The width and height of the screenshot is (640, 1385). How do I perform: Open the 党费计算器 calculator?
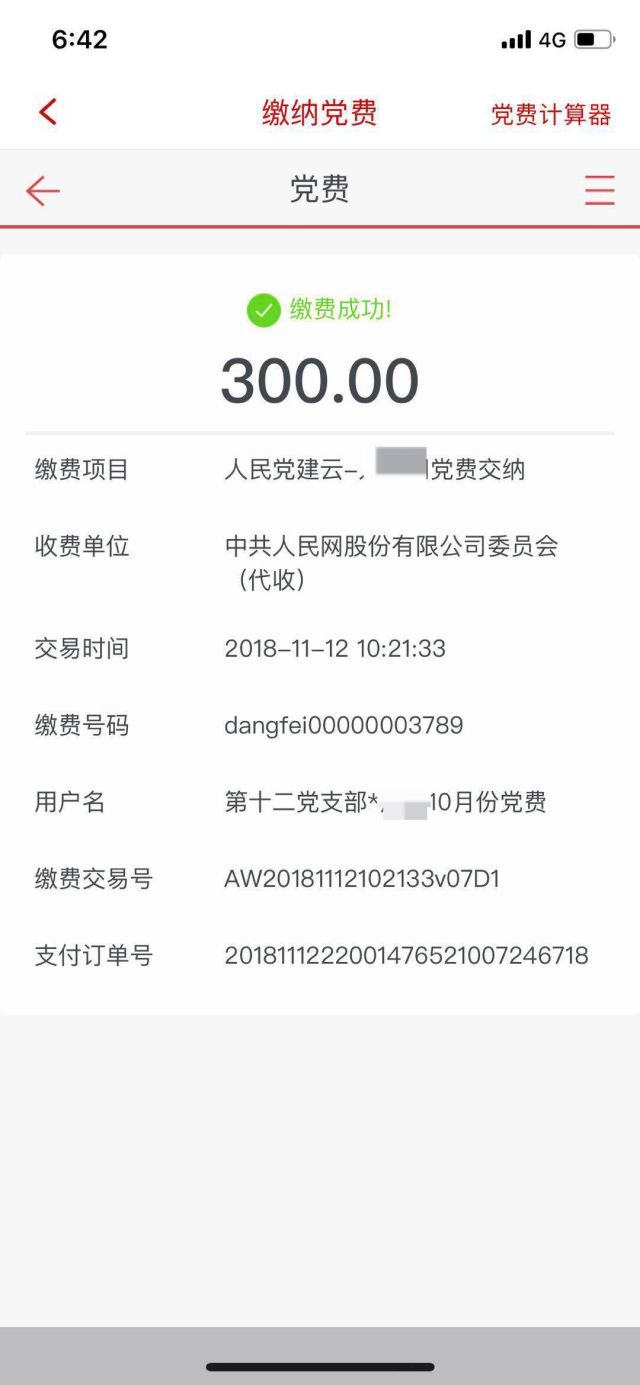[x=550, y=114]
